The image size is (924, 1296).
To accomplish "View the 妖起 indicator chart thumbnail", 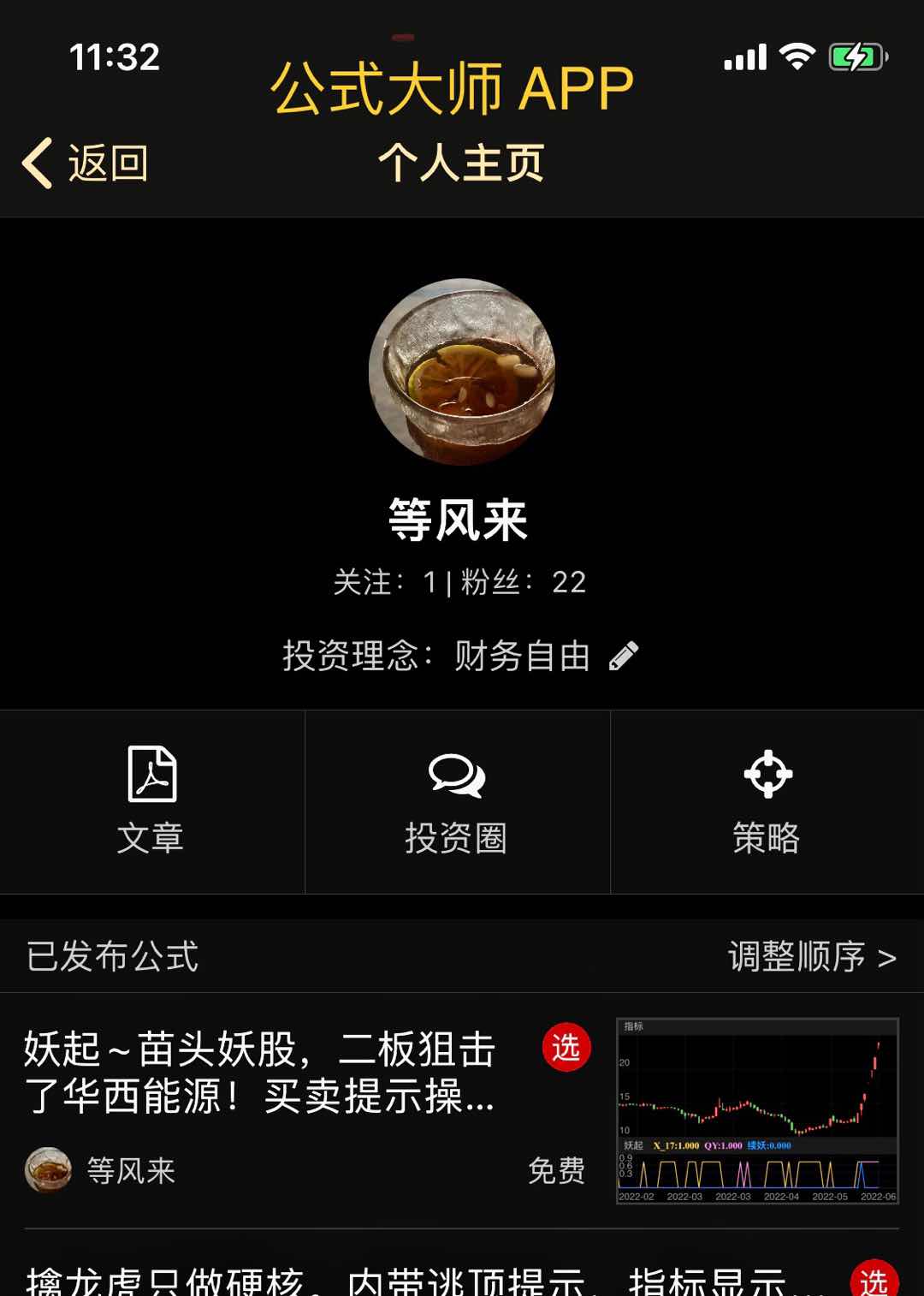I will pos(757,1110).
